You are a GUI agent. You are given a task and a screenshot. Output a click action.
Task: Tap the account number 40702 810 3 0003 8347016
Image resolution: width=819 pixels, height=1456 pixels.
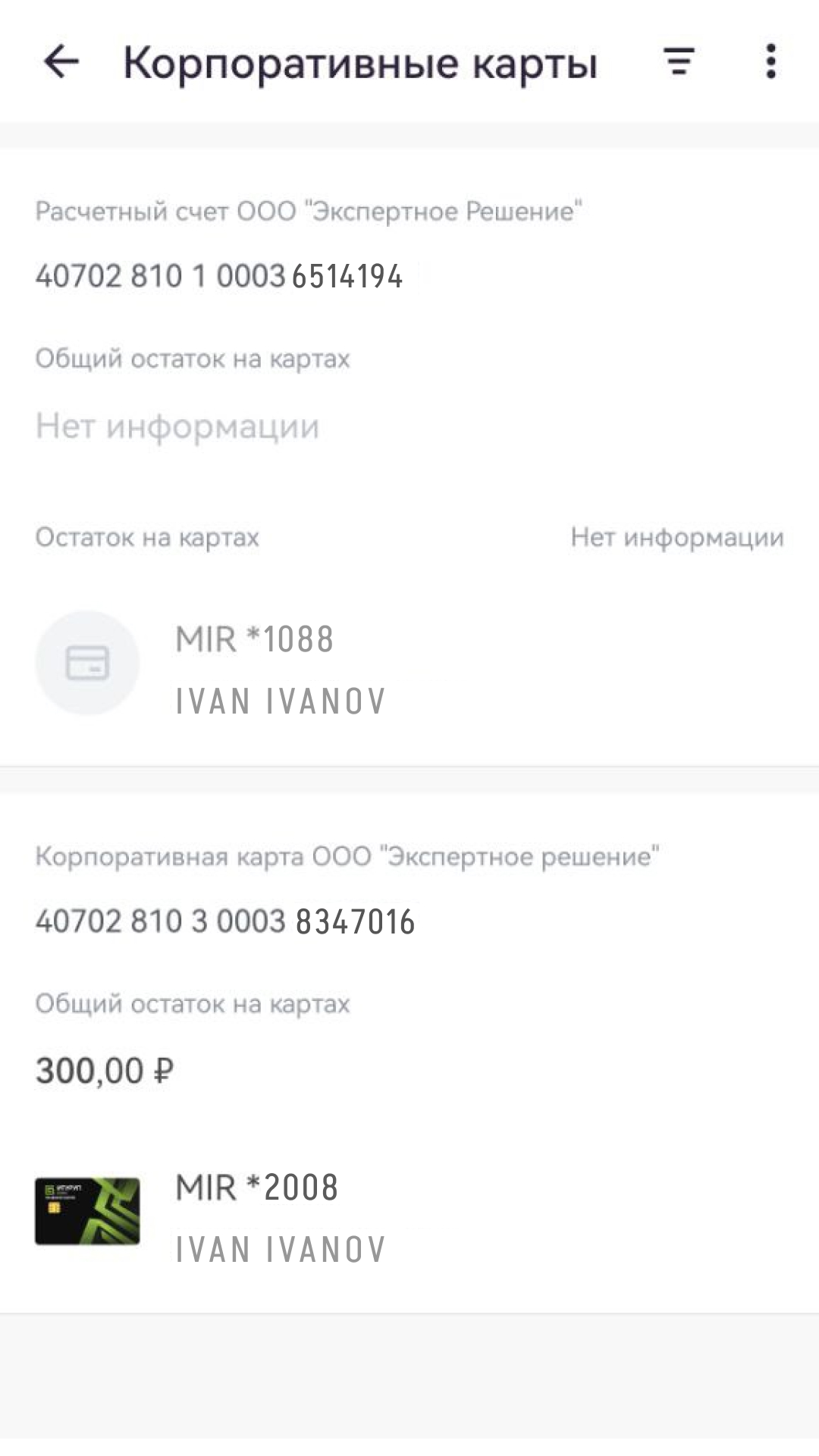[225, 920]
